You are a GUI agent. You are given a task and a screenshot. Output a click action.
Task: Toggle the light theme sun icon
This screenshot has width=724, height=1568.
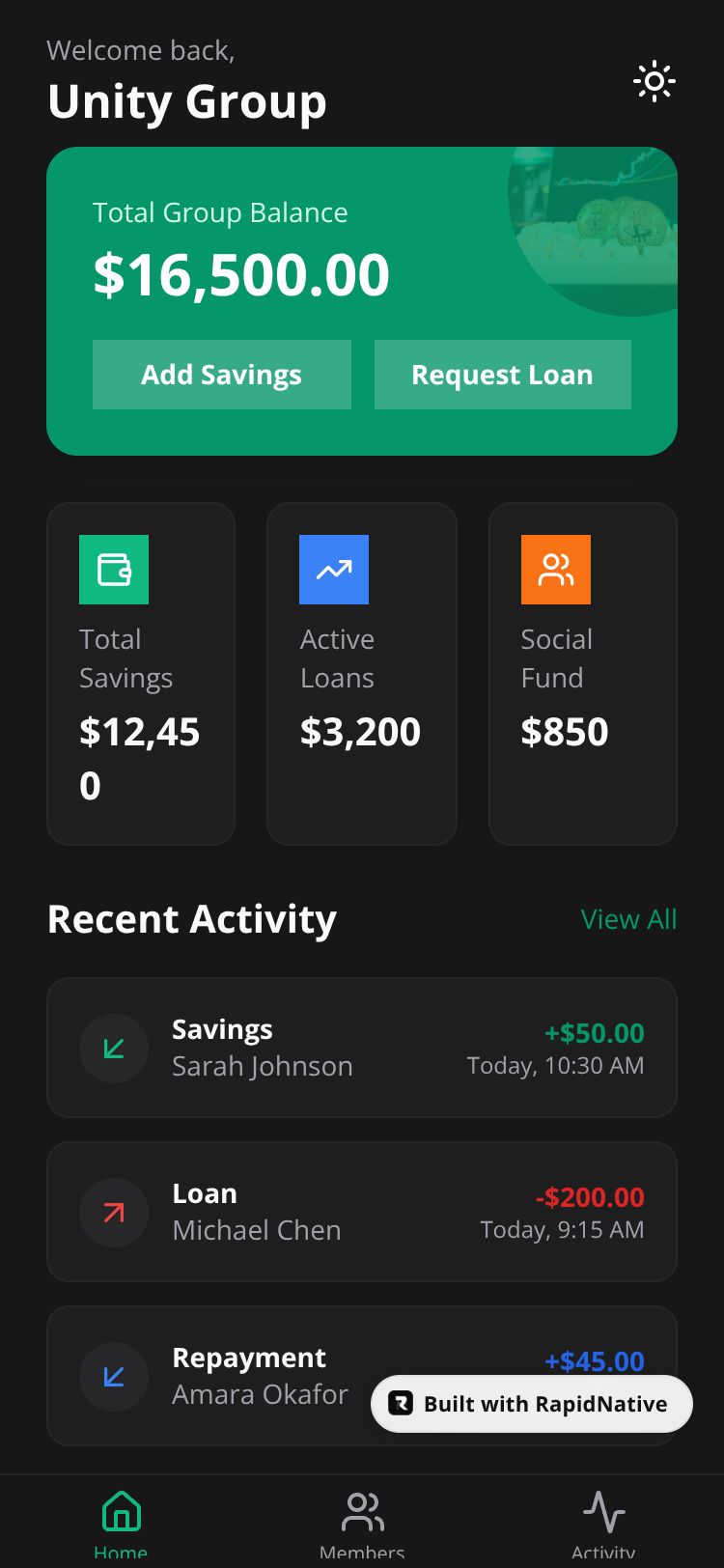point(654,82)
